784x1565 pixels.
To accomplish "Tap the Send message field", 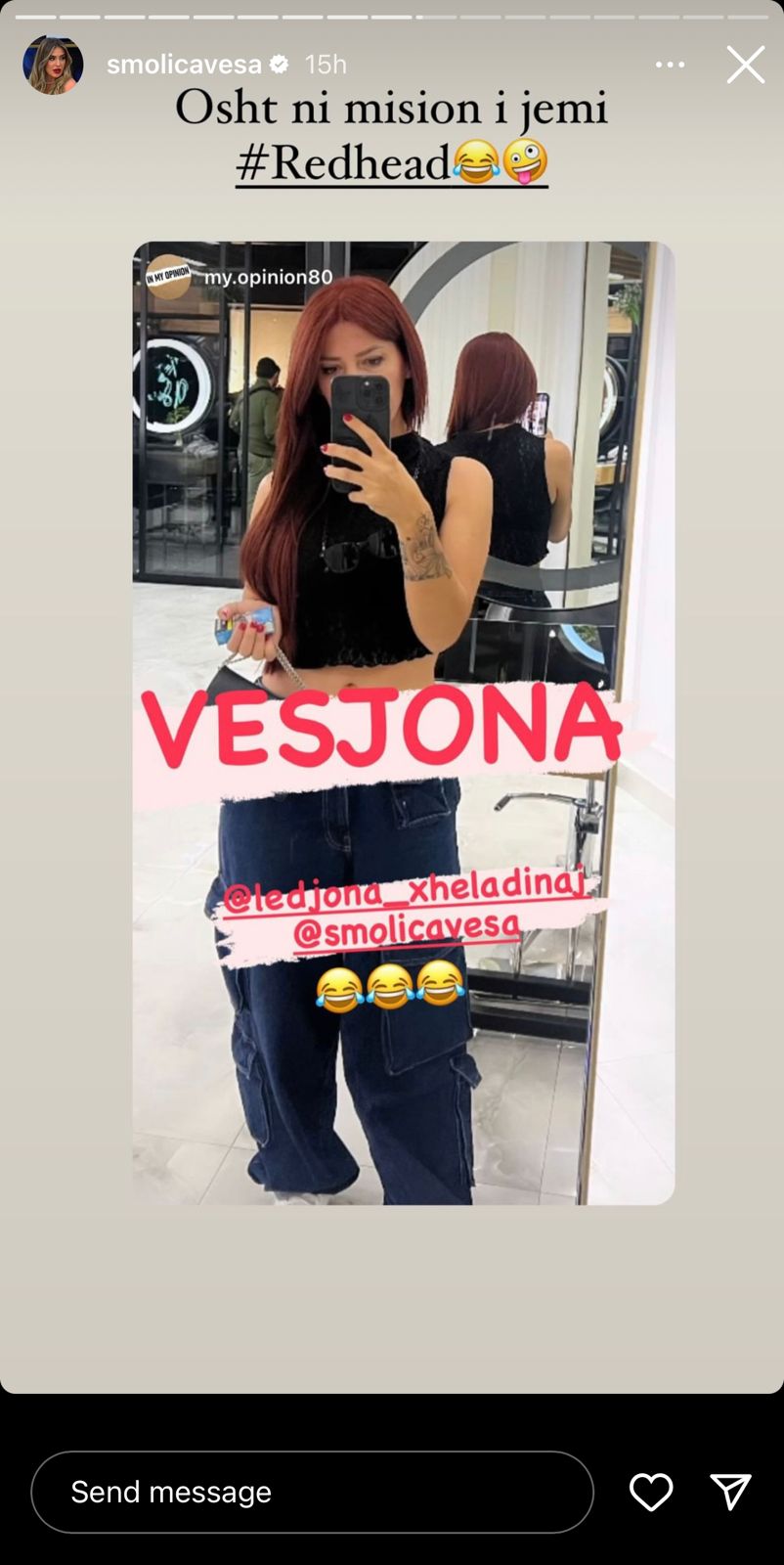I will 312,1492.
